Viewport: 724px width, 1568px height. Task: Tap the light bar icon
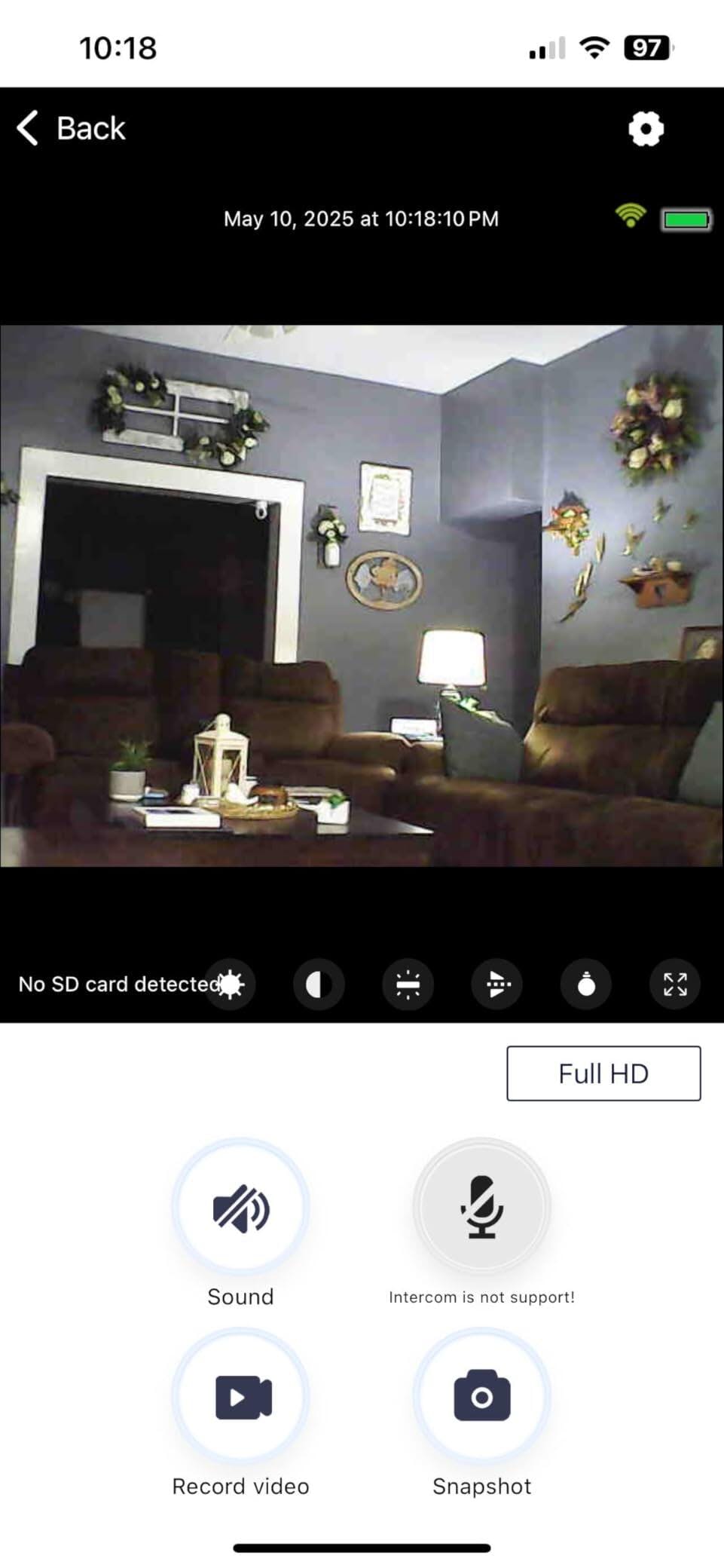point(408,984)
